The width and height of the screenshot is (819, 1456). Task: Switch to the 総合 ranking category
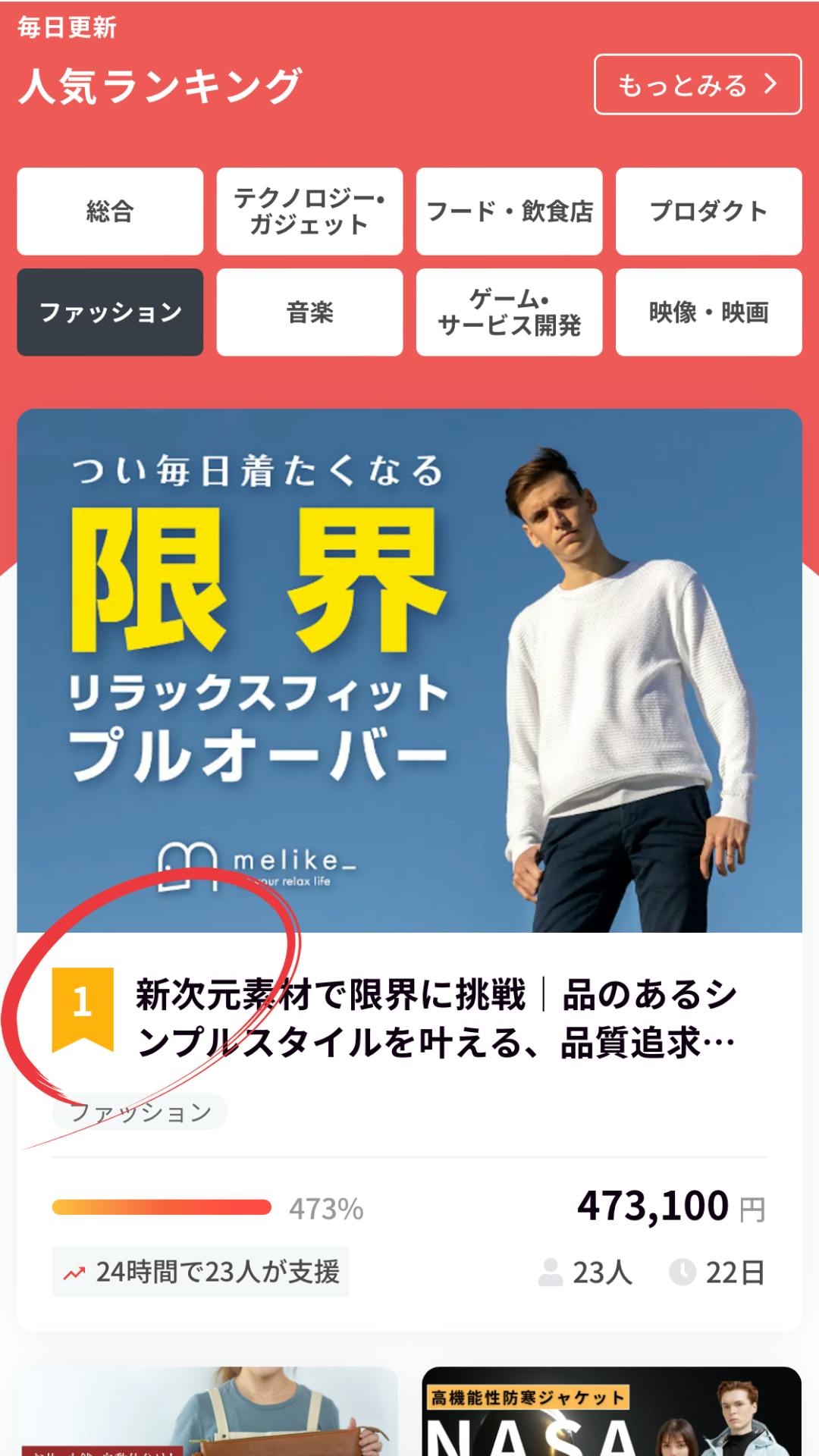(110, 211)
